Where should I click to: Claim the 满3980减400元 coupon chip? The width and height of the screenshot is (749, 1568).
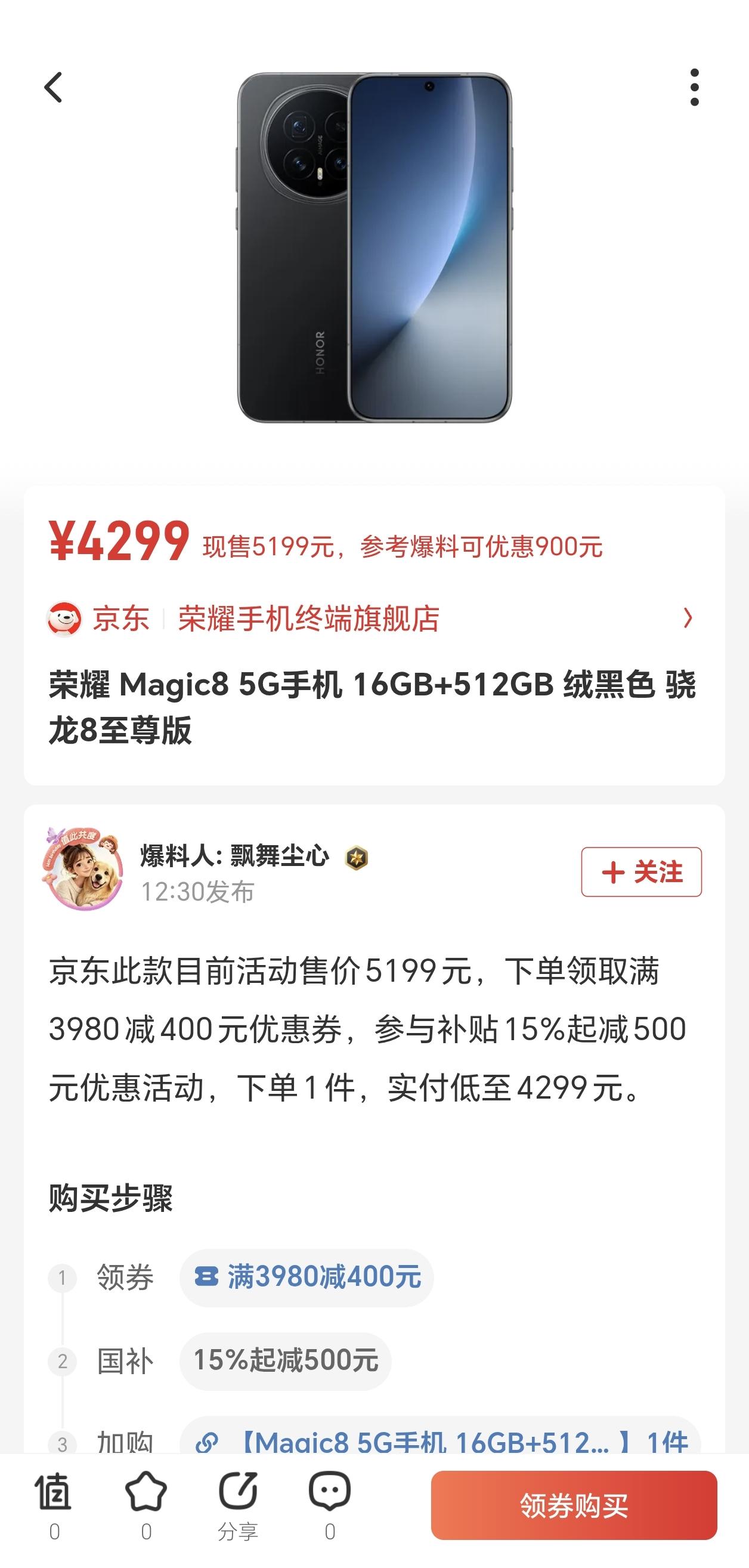point(307,1277)
